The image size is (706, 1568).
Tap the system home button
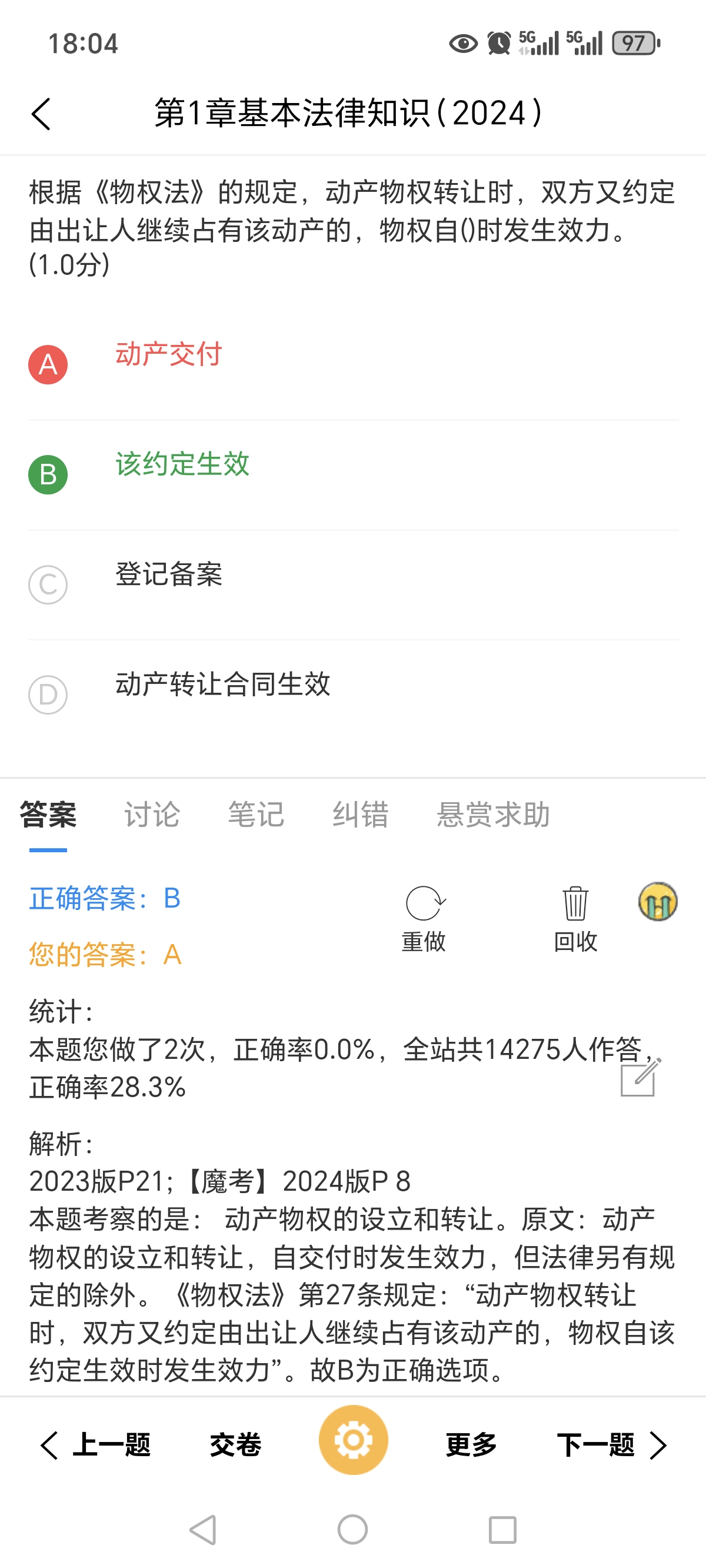click(x=352, y=1530)
